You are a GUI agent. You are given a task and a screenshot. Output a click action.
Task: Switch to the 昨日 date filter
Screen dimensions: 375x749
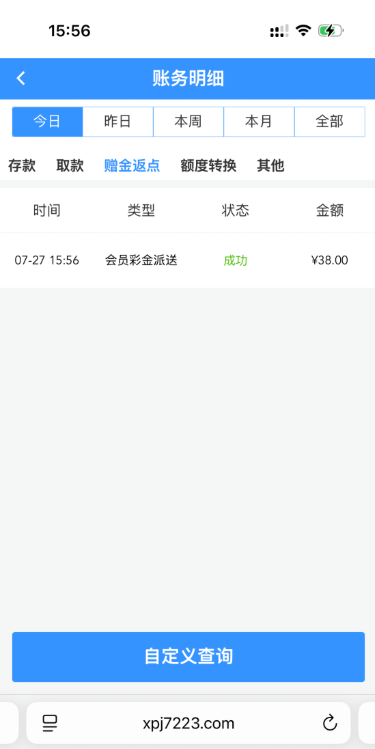[118, 122]
